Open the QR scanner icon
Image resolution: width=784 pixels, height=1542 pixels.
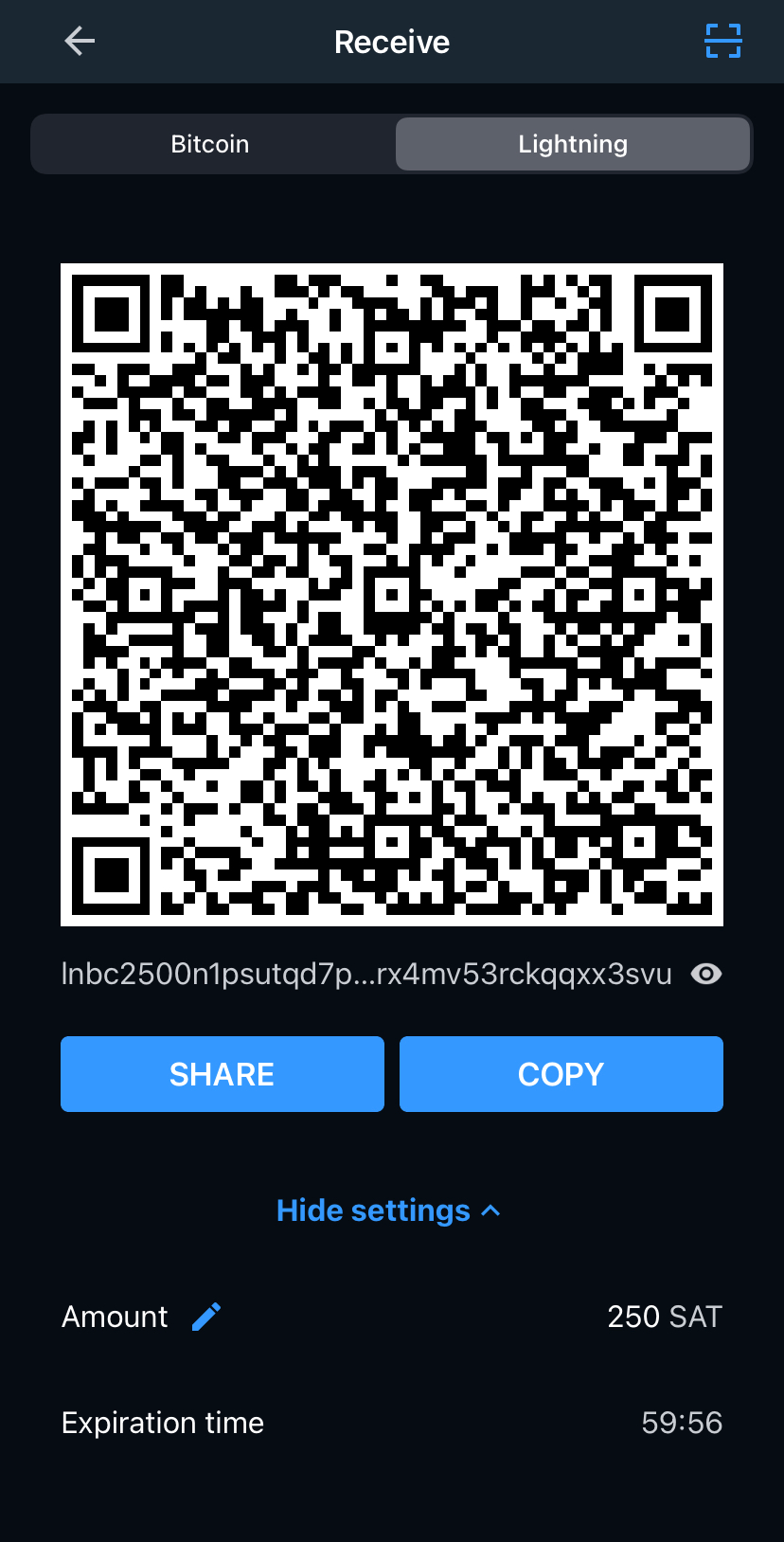[x=722, y=41]
